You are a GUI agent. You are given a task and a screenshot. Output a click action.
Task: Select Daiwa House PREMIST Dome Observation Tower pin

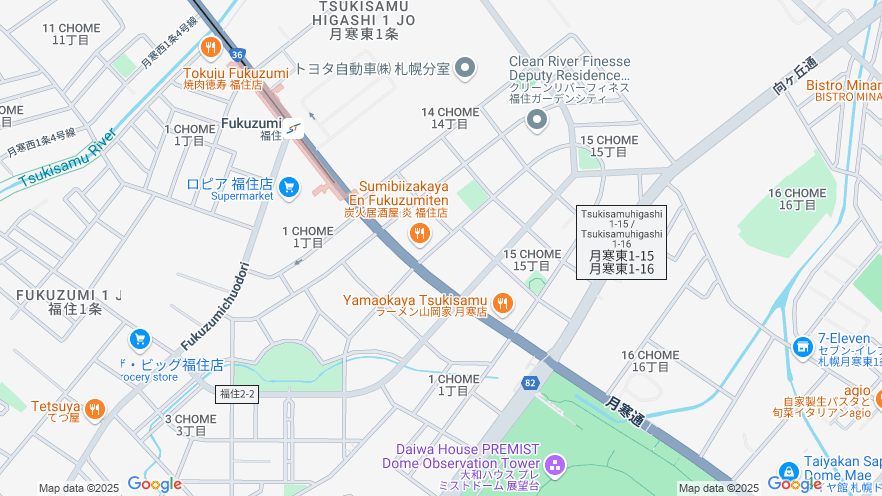point(554,465)
